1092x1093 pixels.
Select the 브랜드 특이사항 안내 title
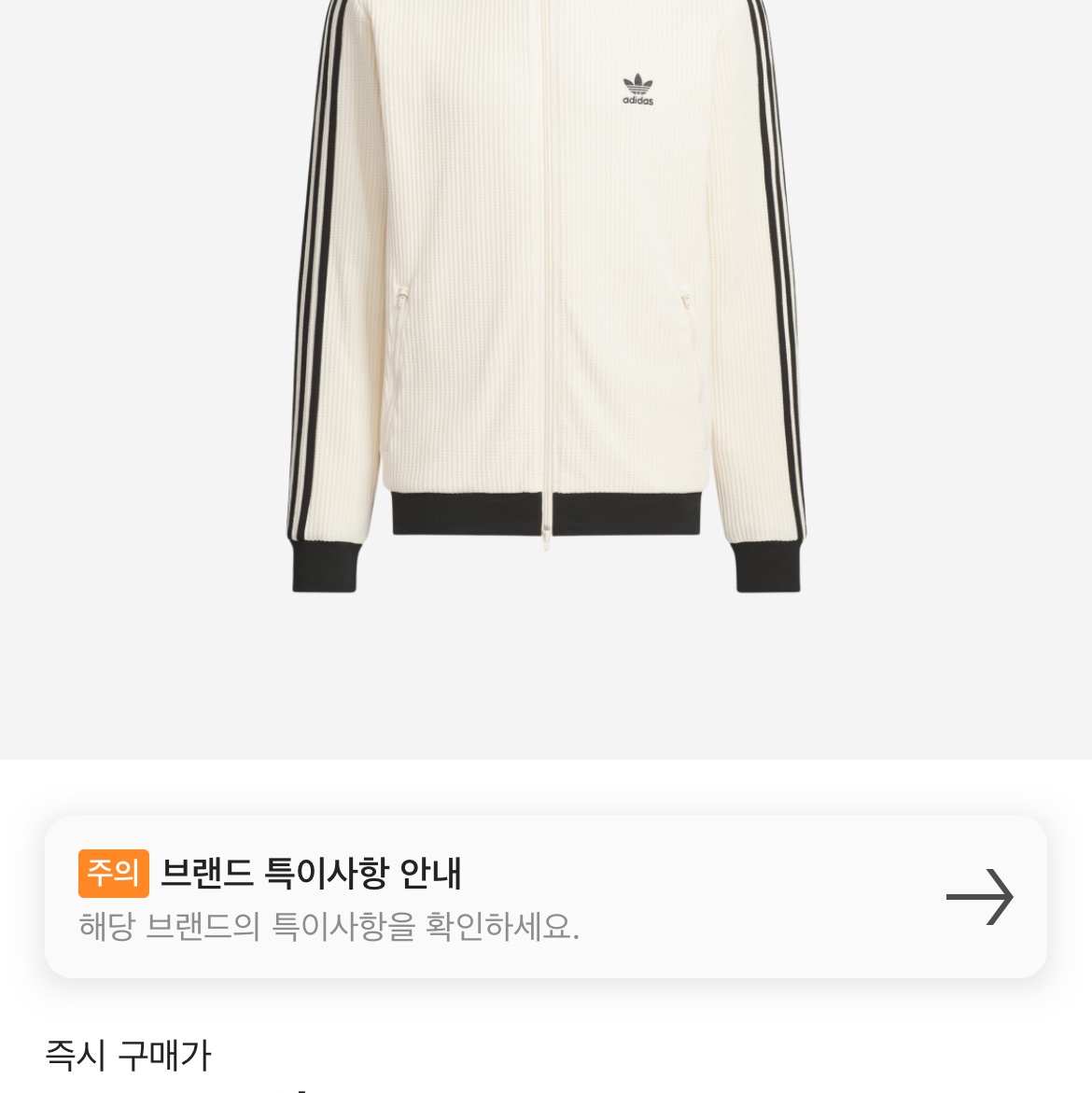click(310, 874)
